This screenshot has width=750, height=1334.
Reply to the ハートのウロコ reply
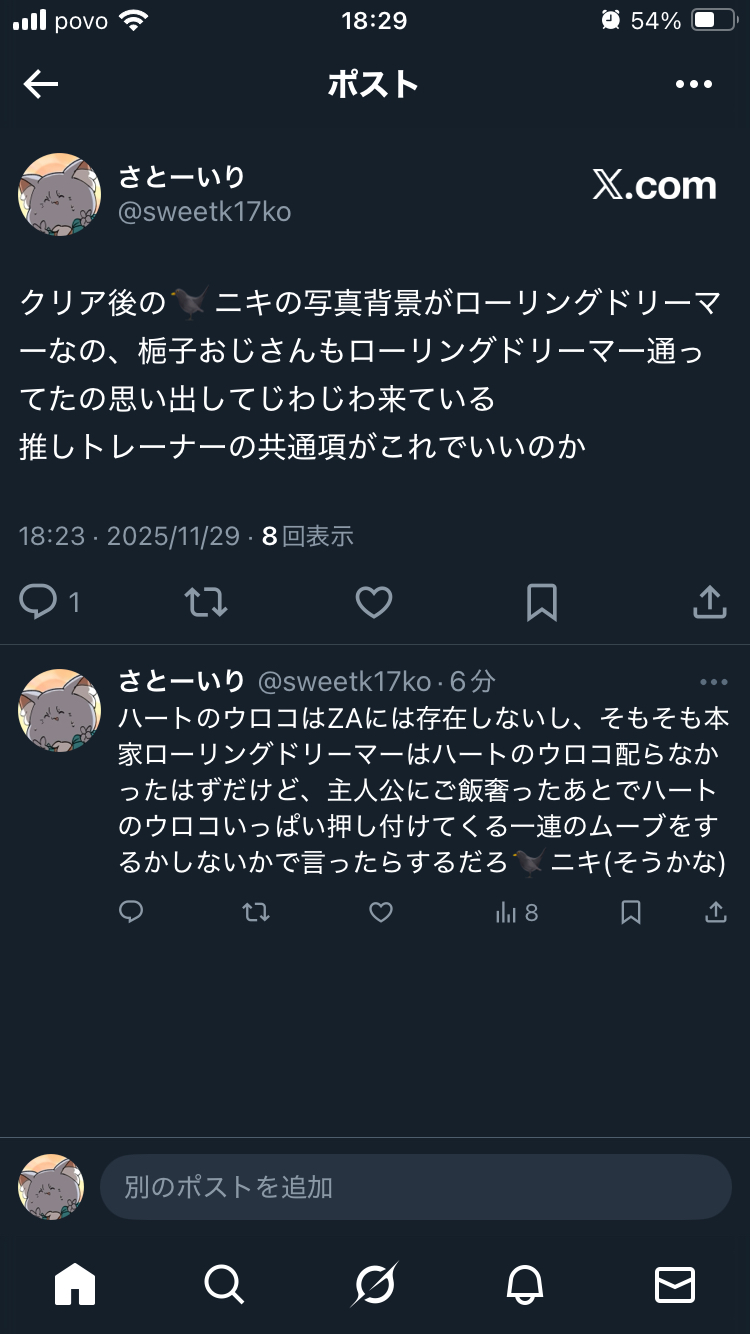(x=131, y=912)
